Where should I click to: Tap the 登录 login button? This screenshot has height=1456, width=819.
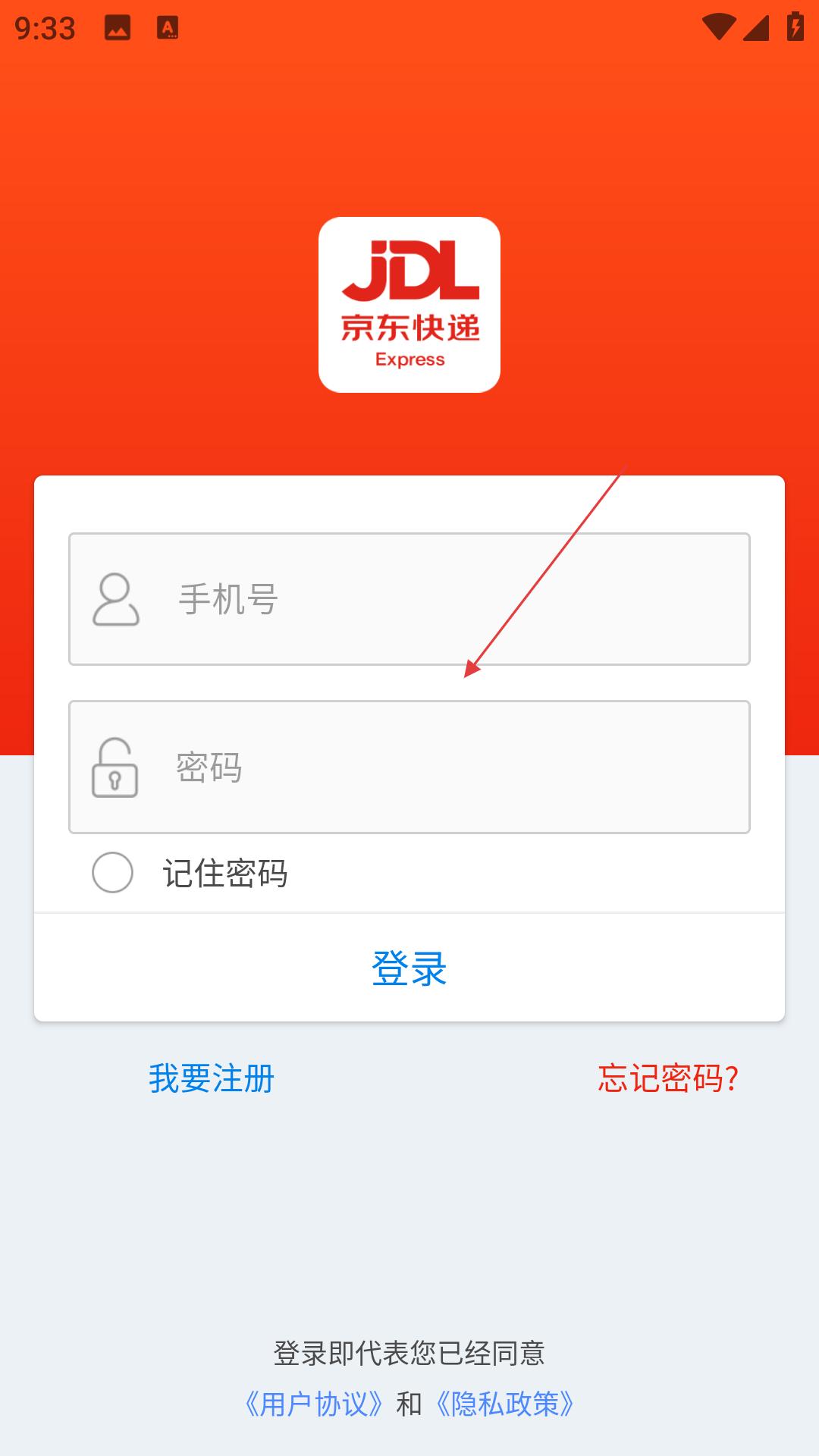(409, 968)
